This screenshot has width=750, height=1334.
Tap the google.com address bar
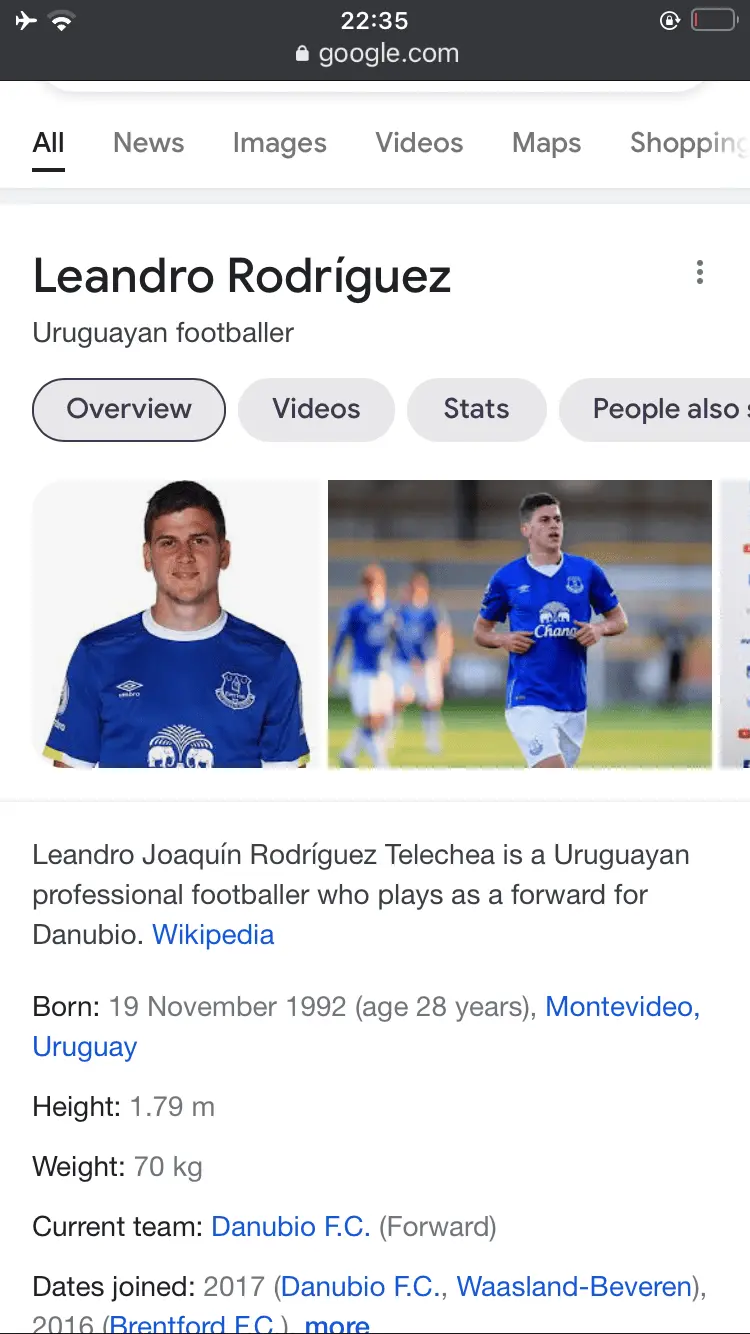pyautogui.click(x=376, y=54)
